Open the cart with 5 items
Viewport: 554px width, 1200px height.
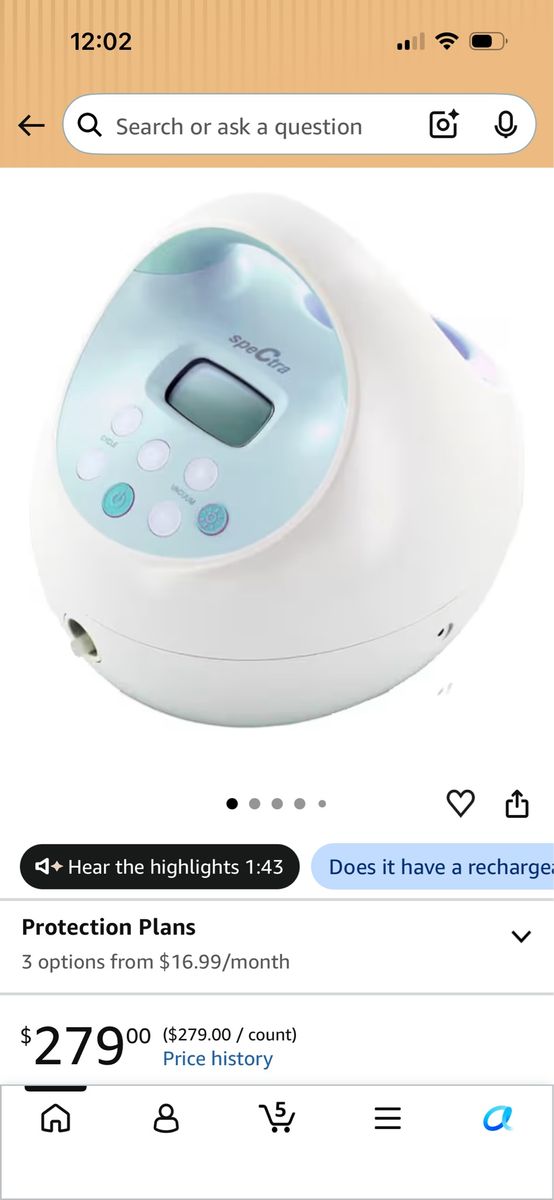coord(276,1116)
